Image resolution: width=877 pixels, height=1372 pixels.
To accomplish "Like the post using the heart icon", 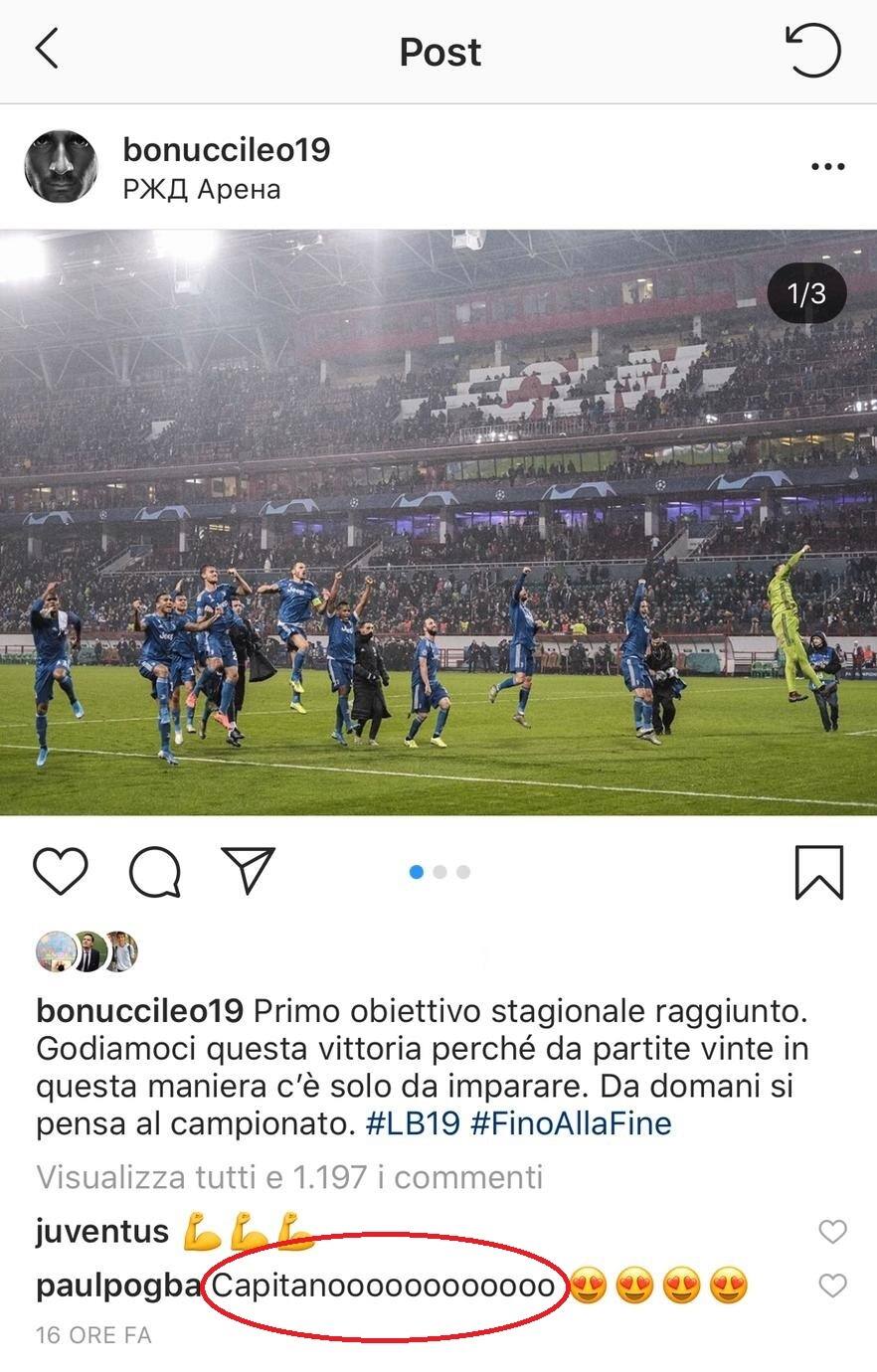I will [62, 873].
